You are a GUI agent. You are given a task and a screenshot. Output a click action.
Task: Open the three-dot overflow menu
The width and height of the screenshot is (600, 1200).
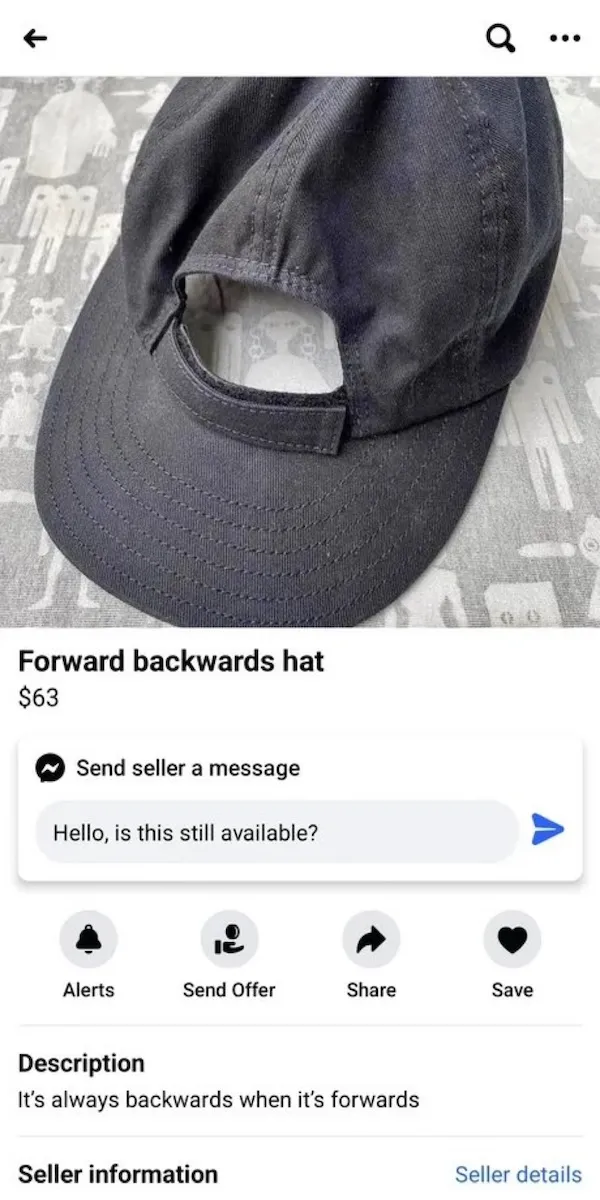(563, 38)
